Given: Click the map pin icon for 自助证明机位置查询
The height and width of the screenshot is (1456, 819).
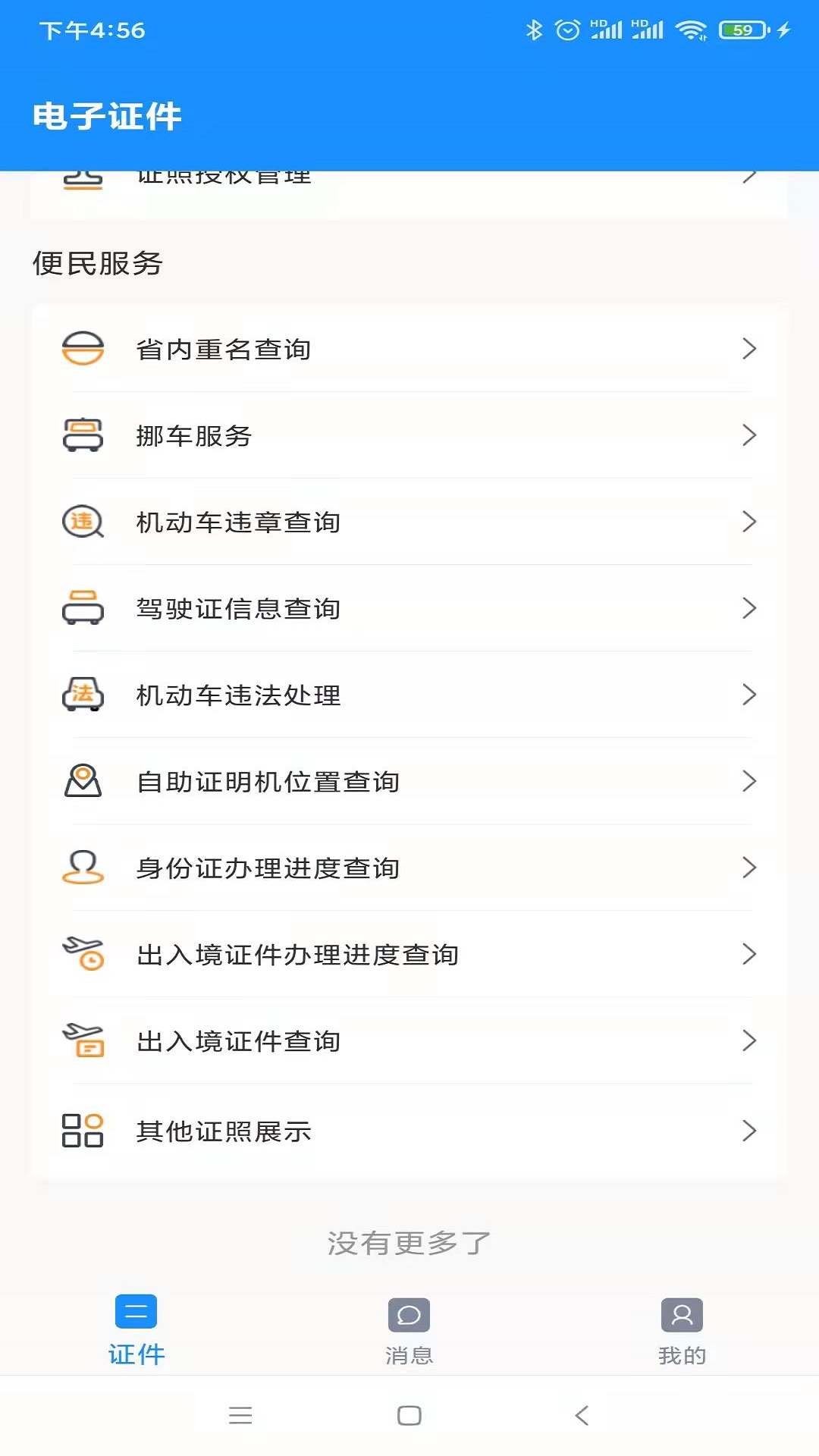Looking at the screenshot, I should [x=83, y=781].
